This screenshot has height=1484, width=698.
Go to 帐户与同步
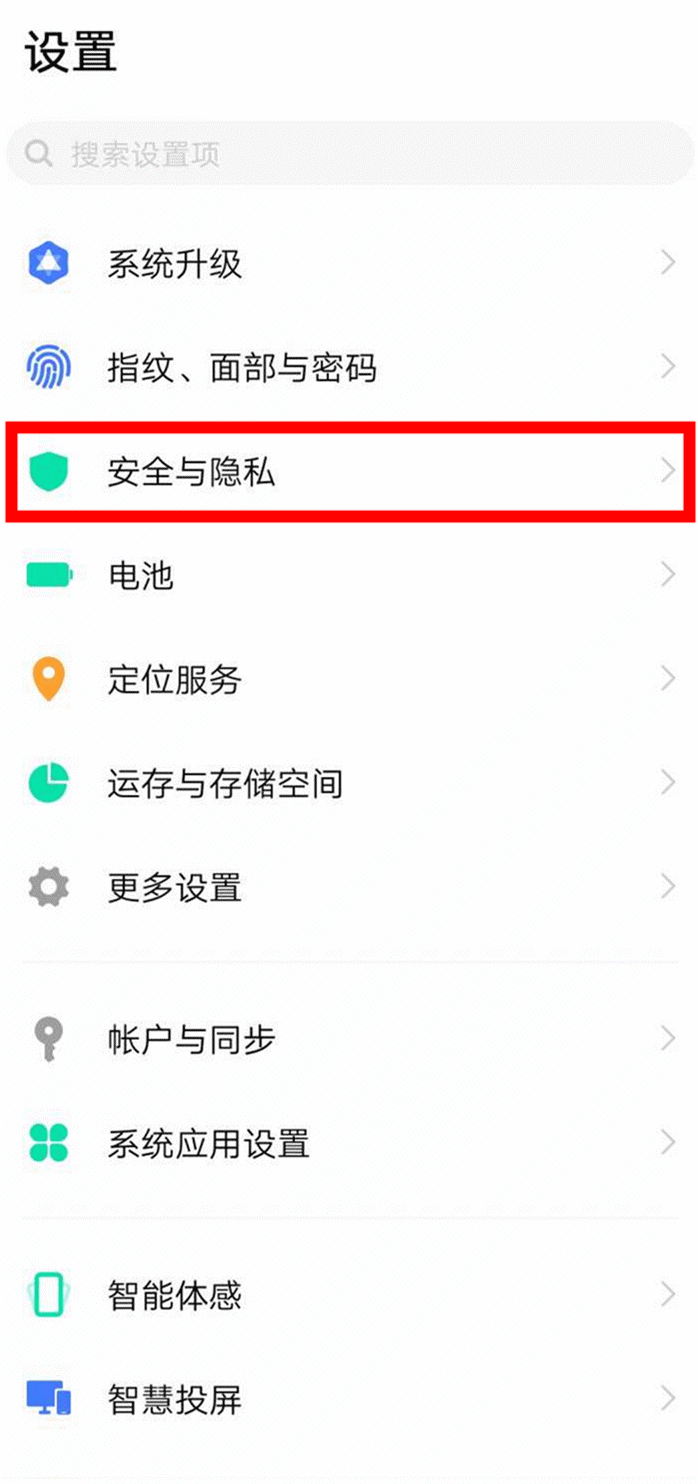tap(349, 1039)
